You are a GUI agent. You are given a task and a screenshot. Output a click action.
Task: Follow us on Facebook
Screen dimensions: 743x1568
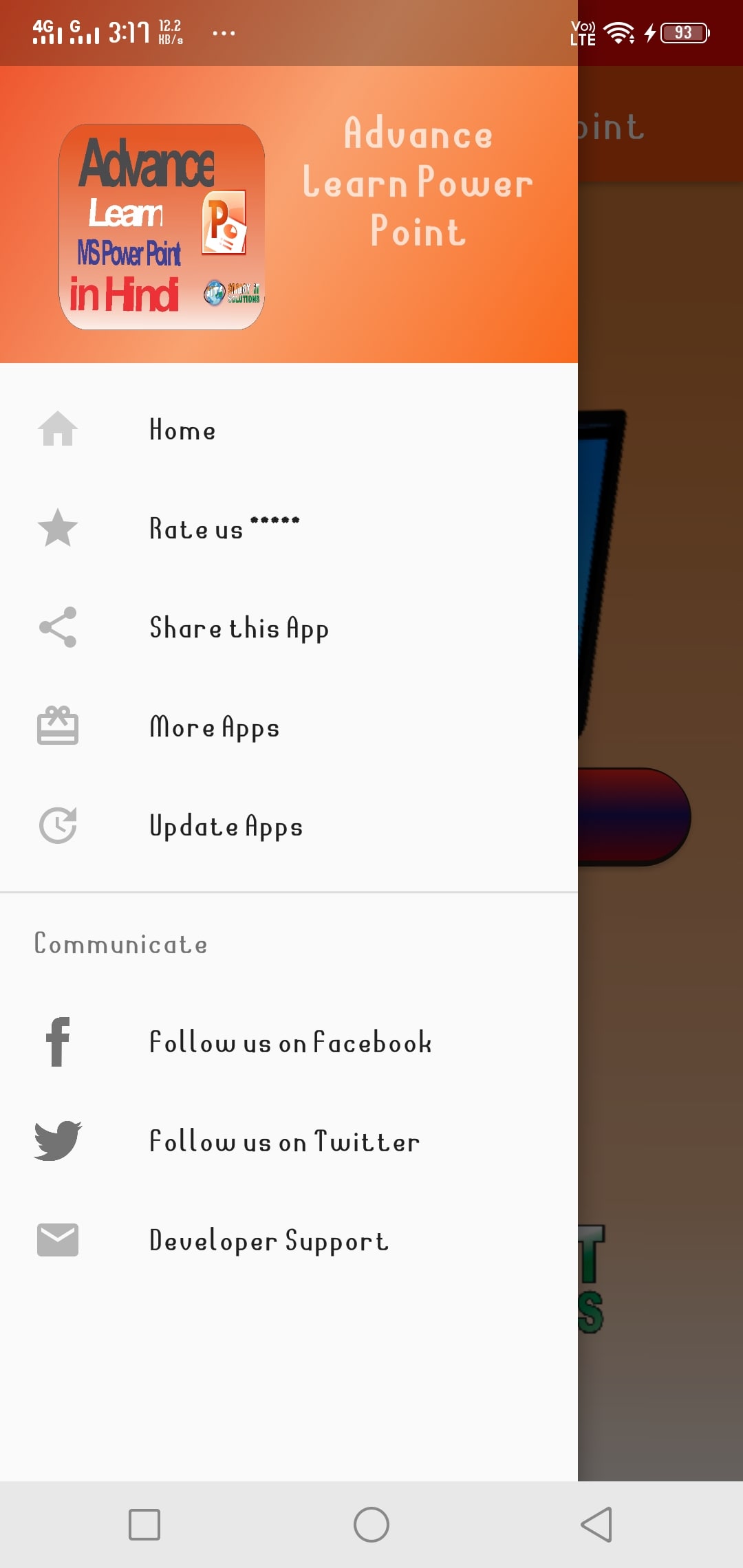(290, 1042)
